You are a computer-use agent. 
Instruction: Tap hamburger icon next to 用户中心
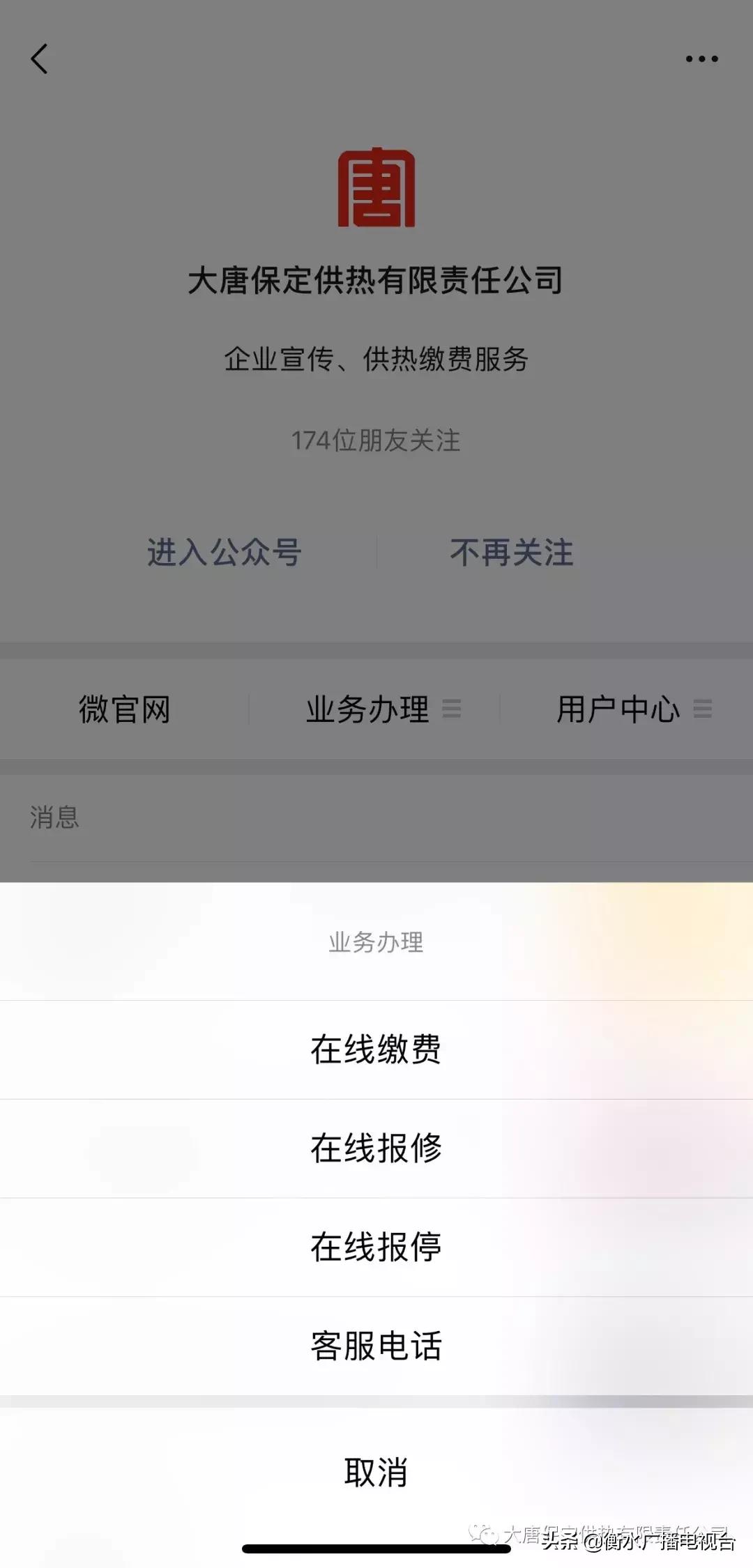click(x=703, y=709)
